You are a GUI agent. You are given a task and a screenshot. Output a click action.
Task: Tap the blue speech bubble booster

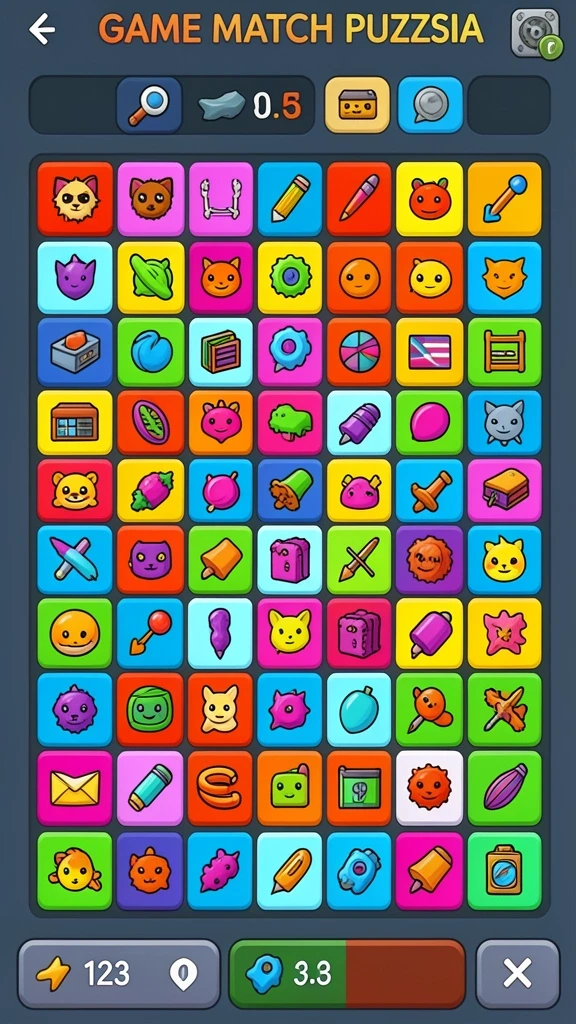click(x=430, y=105)
